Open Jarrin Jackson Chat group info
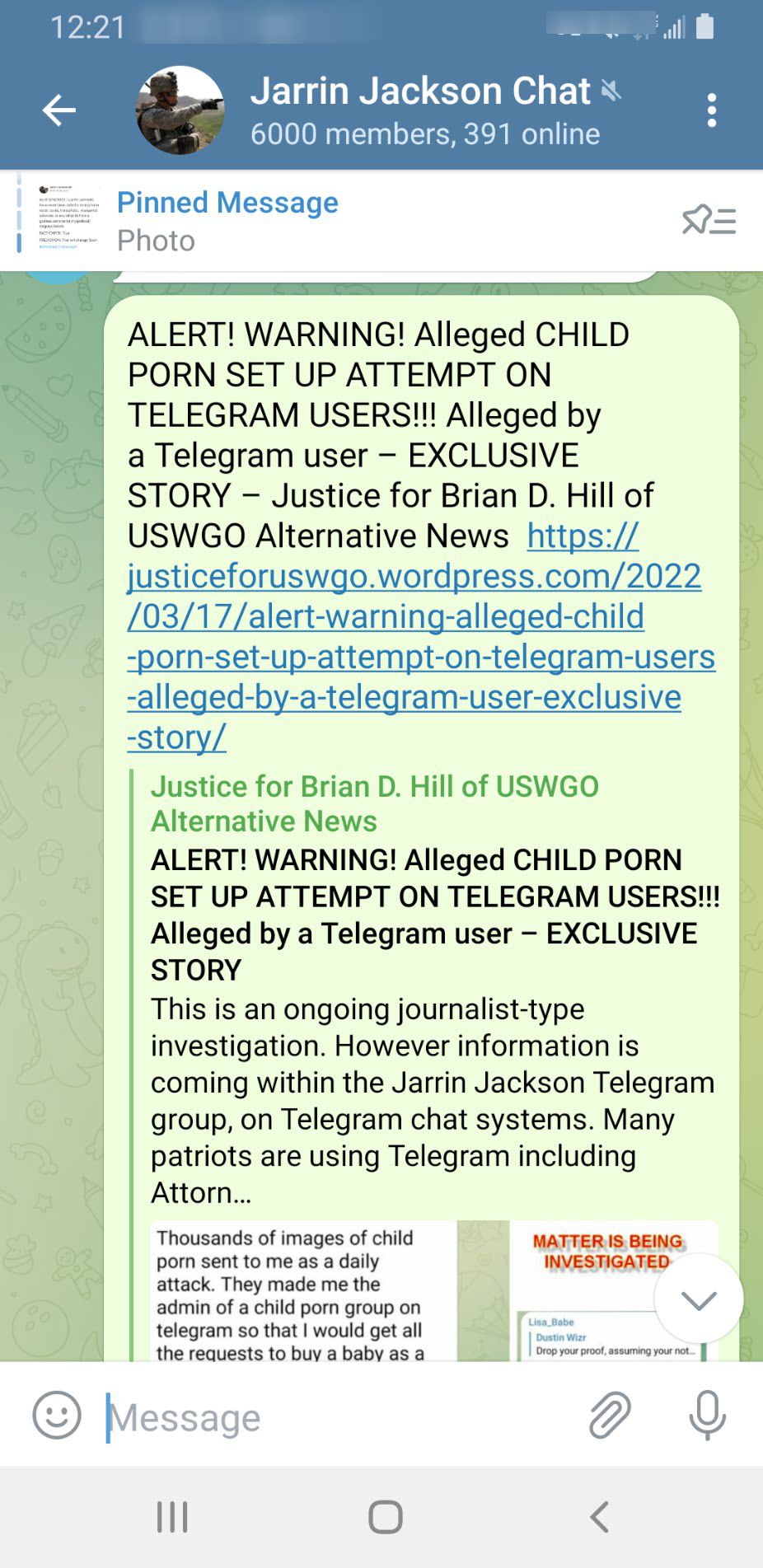This screenshot has height=1568, width=763. [x=425, y=110]
